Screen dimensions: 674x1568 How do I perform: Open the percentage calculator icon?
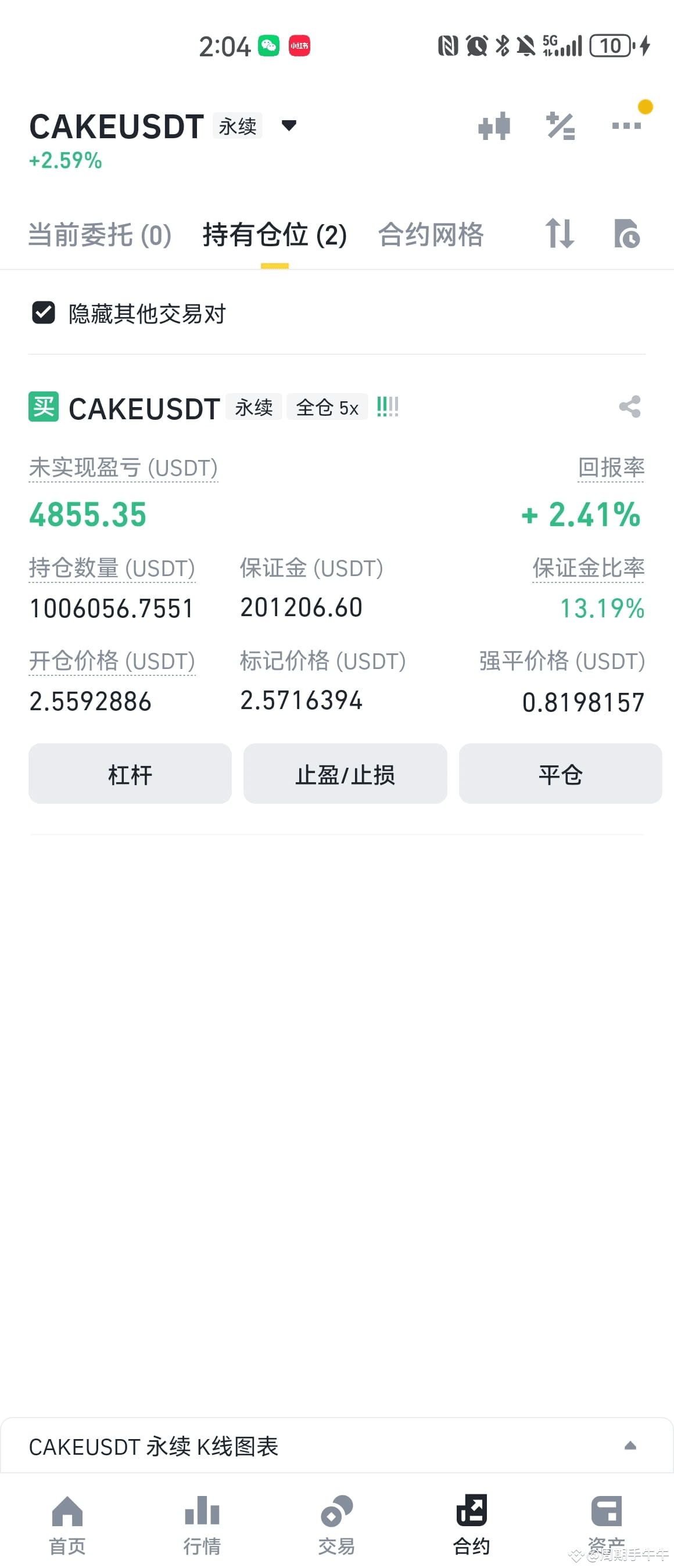point(560,126)
